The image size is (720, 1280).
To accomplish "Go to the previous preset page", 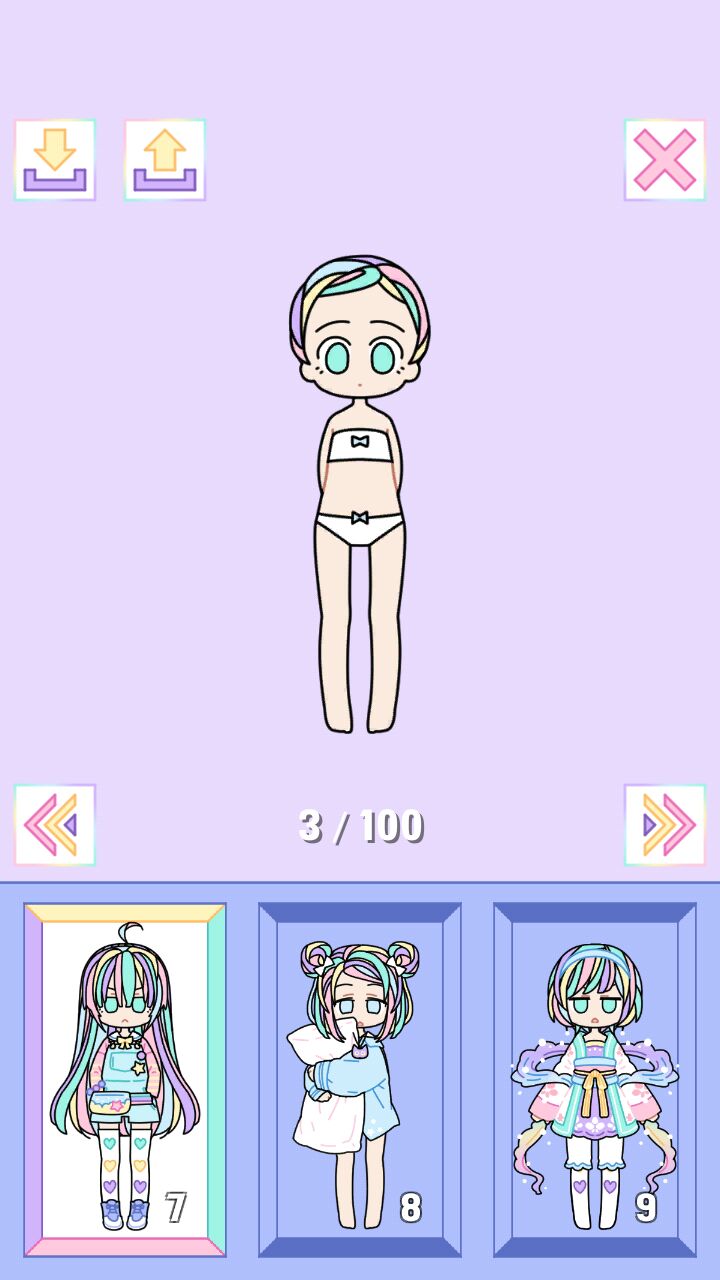I will tap(55, 825).
